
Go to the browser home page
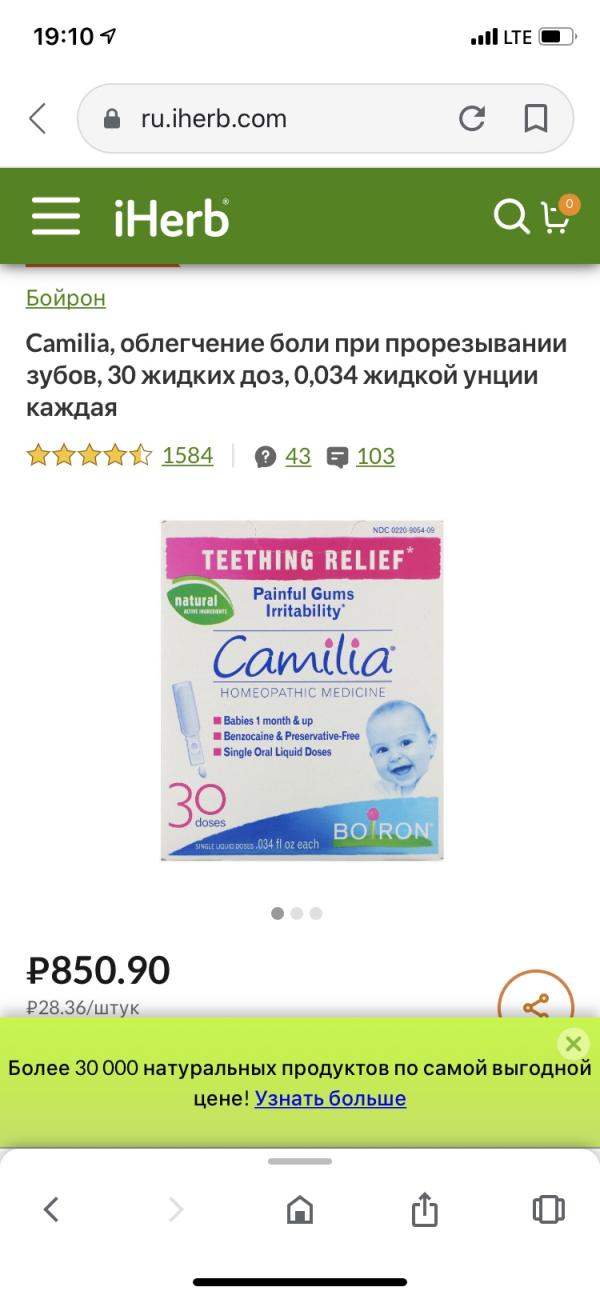pos(300,1210)
